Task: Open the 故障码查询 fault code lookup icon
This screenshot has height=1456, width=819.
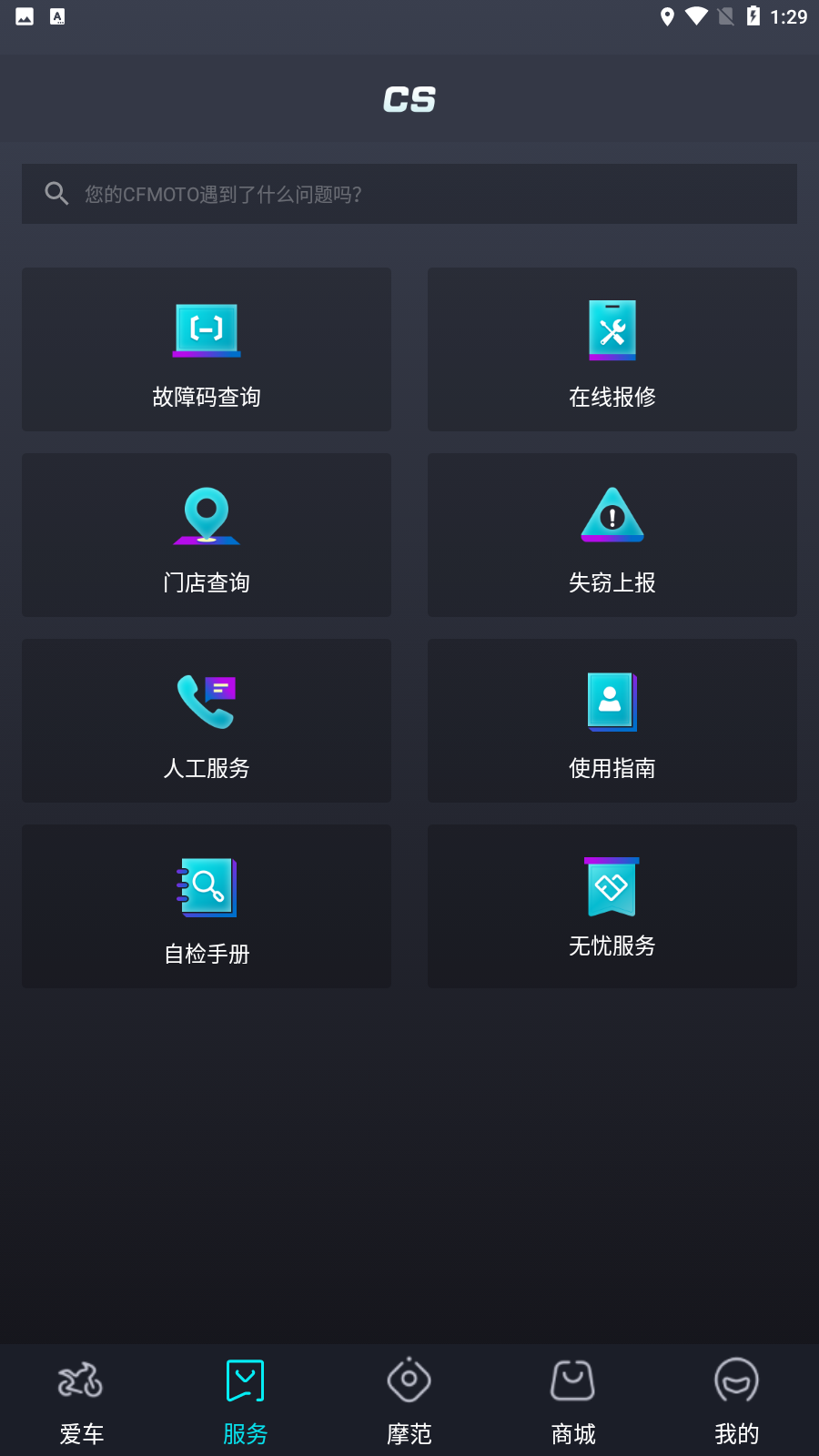Action: [206, 330]
